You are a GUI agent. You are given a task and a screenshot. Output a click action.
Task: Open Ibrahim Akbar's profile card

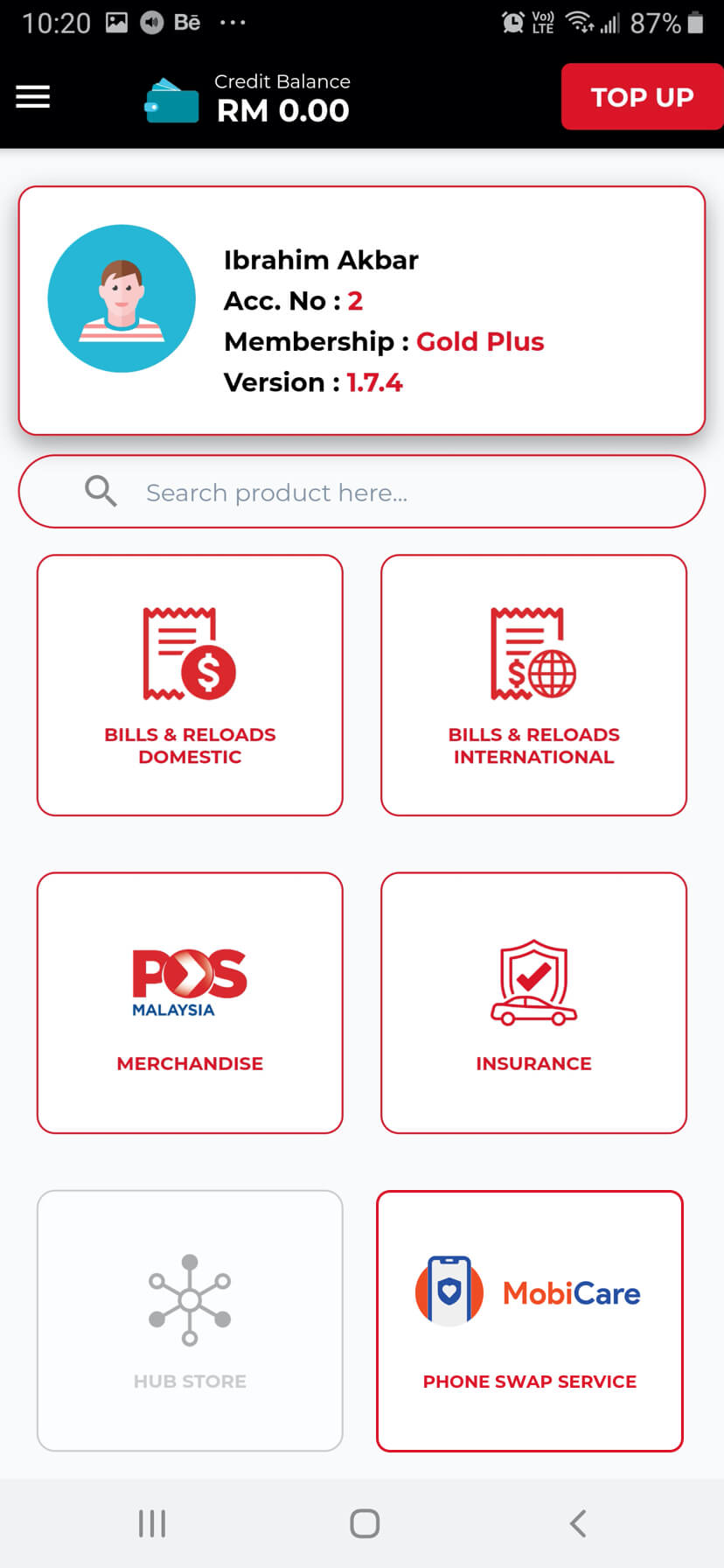tap(361, 311)
